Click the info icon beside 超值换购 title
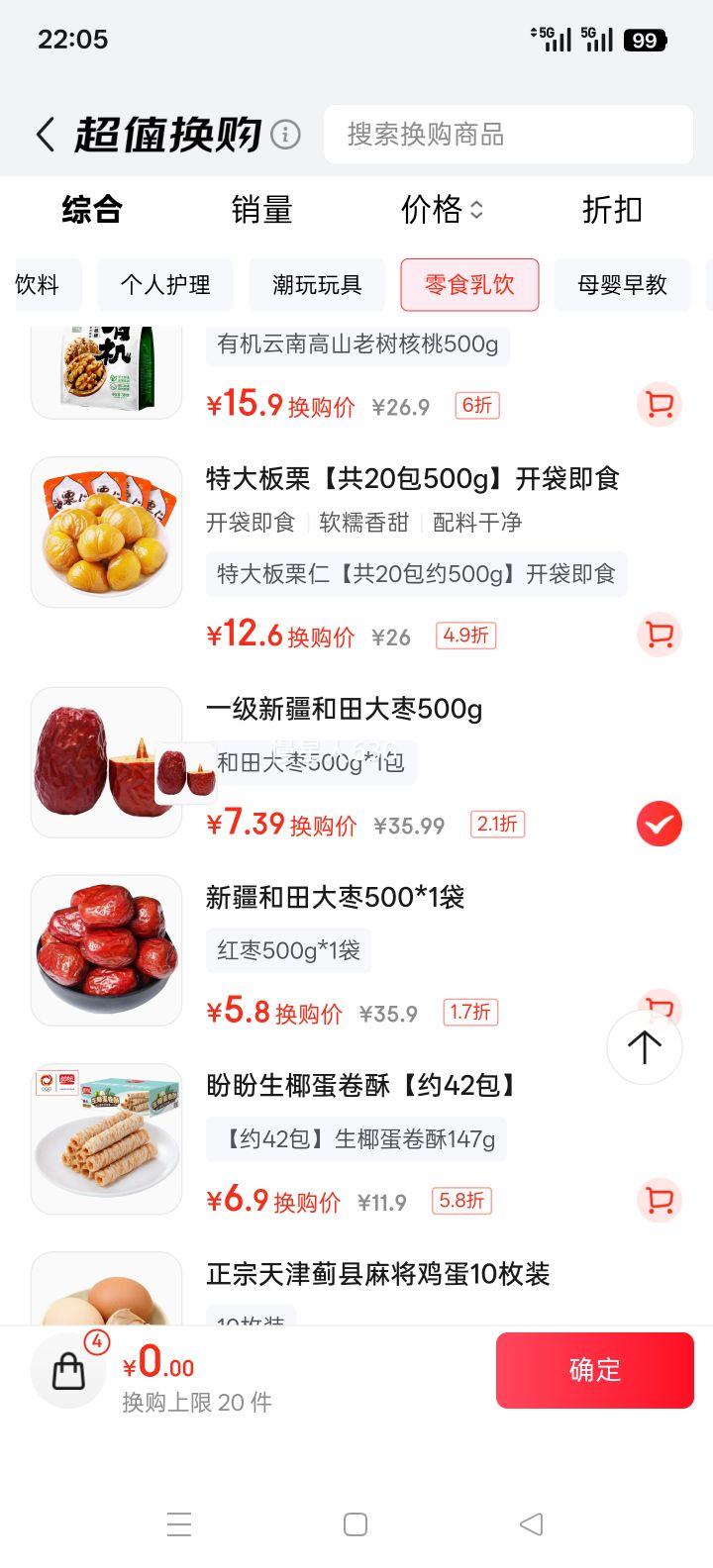713x1568 pixels. coord(285,134)
